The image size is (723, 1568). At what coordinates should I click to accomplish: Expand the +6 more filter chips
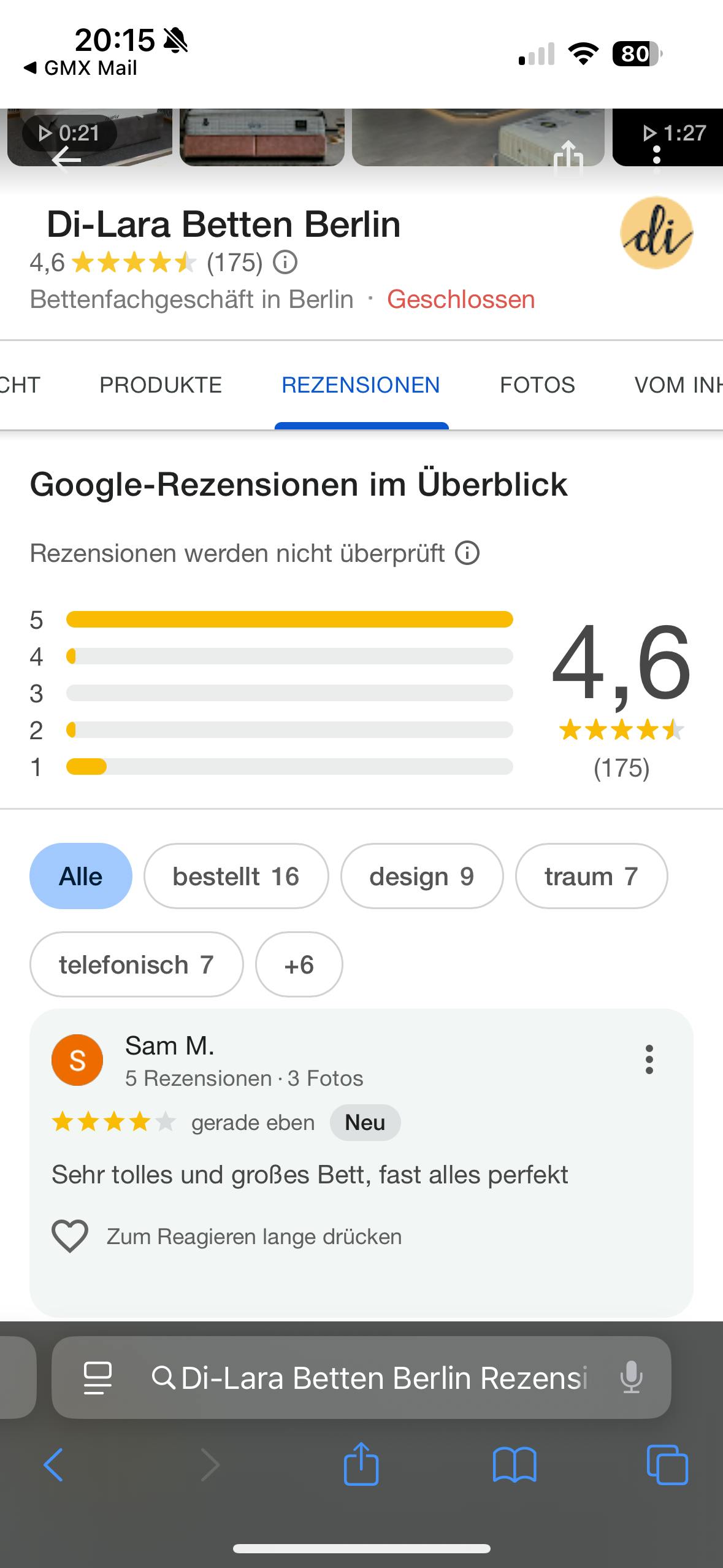(x=299, y=964)
